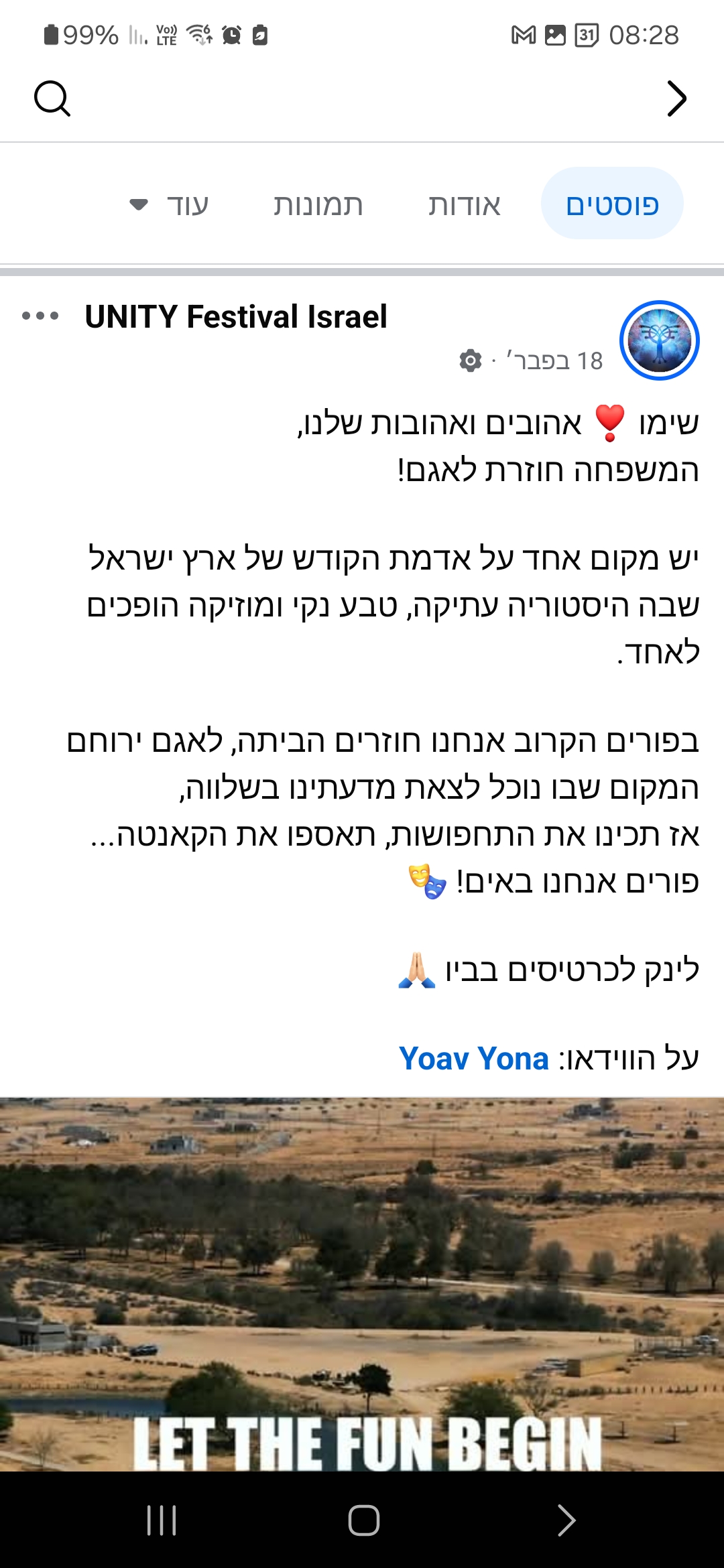Open UNITY Festival Israel profile picture

pos(660,340)
